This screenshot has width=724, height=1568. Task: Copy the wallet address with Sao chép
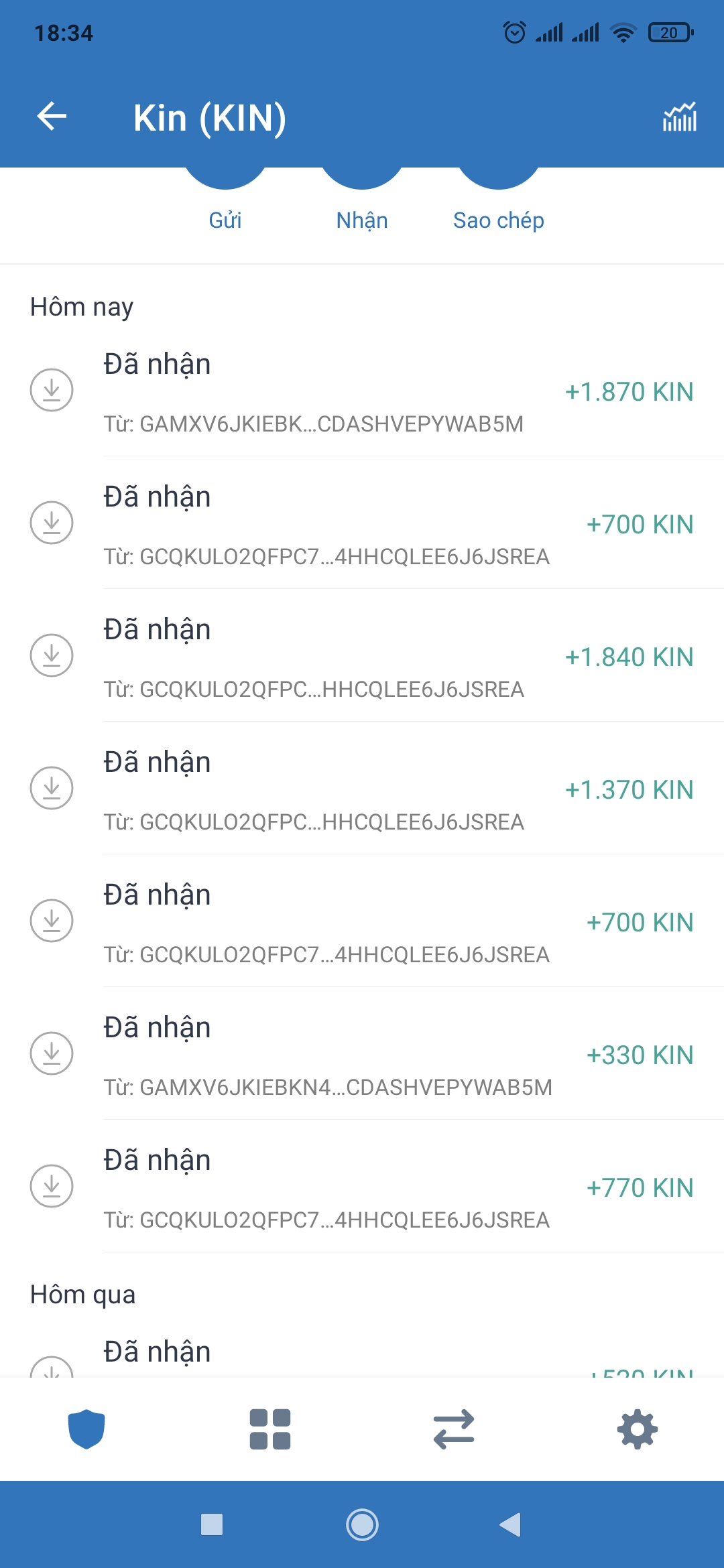pos(499,201)
